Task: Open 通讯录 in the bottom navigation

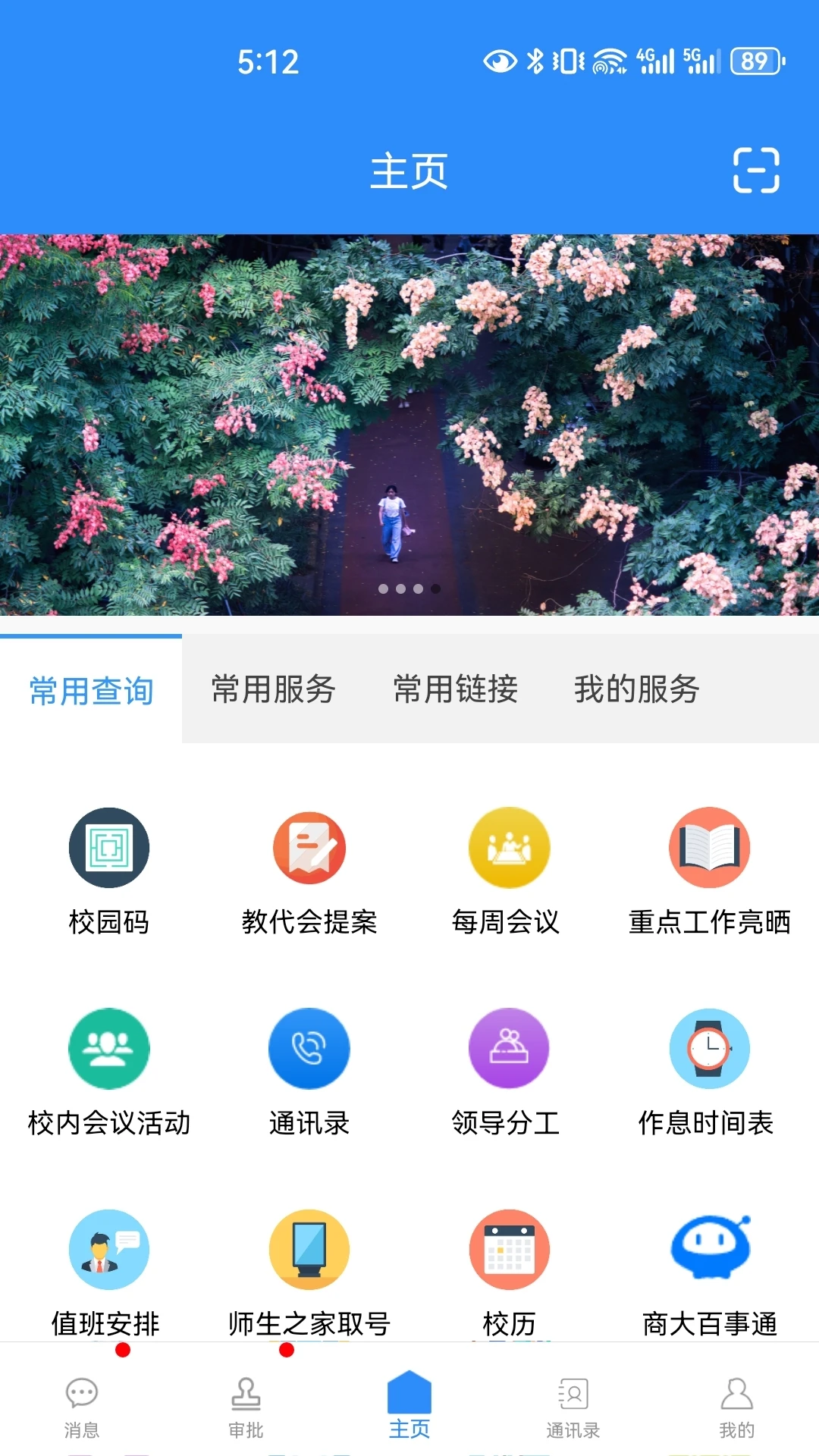Action: pos(573,1407)
